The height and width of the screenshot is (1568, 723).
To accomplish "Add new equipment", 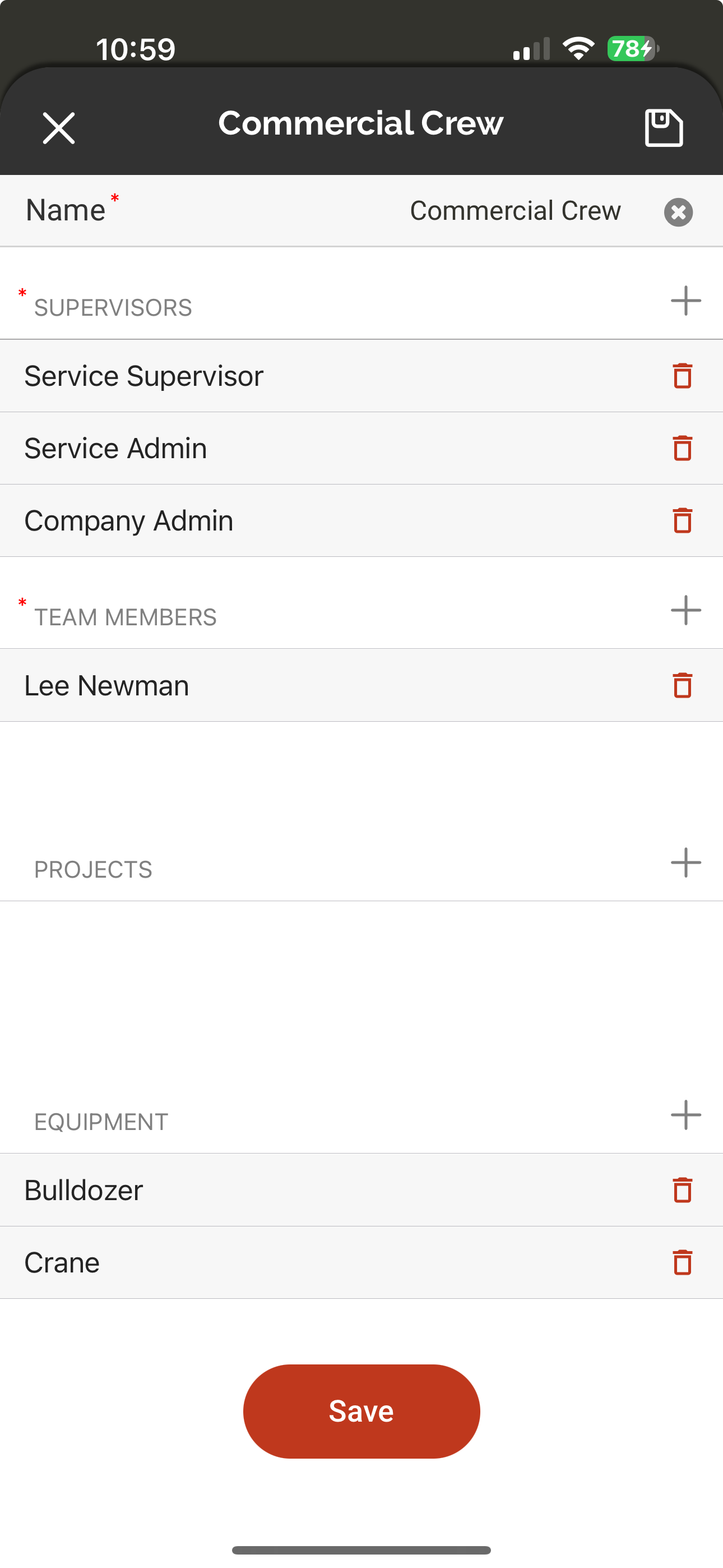I will point(686,1114).
